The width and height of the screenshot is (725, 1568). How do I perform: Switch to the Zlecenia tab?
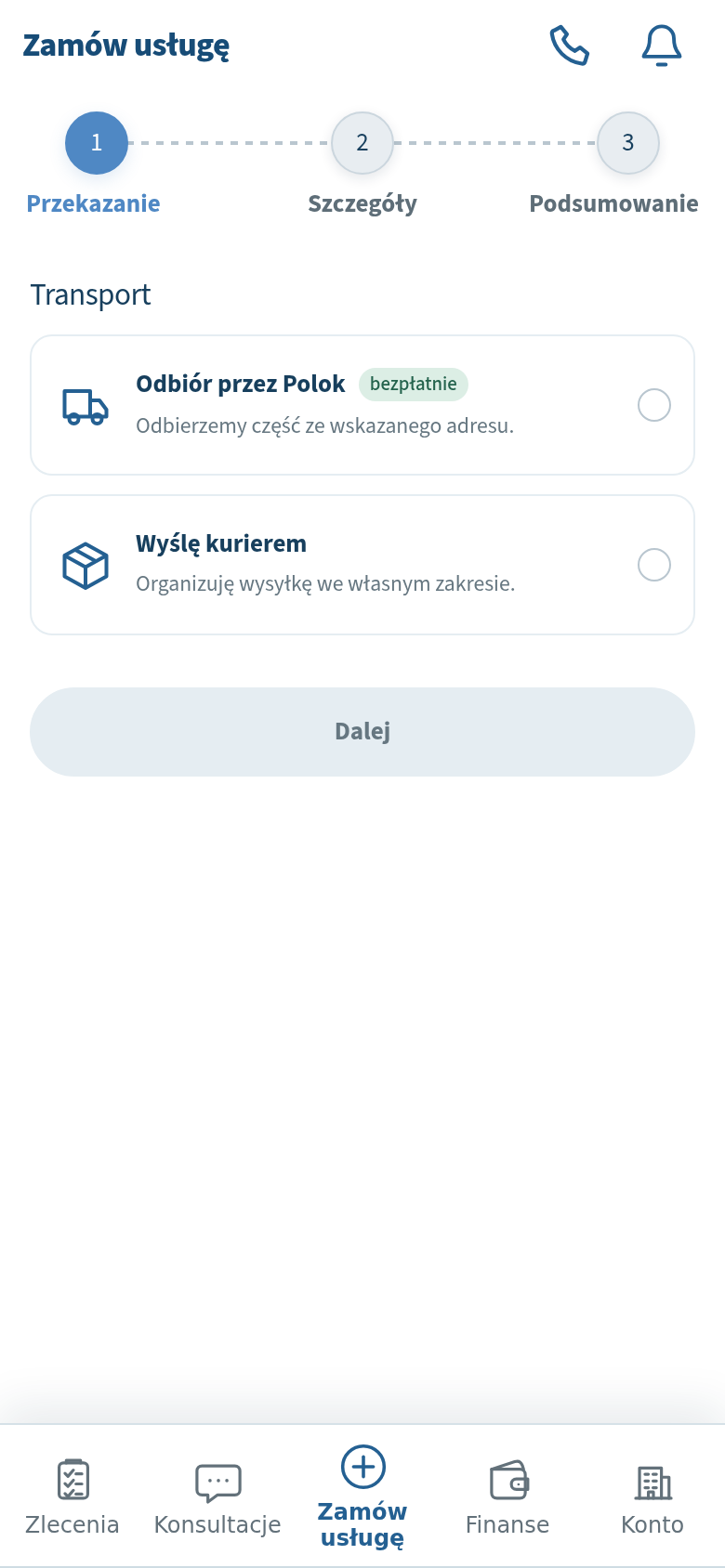tap(72, 1496)
